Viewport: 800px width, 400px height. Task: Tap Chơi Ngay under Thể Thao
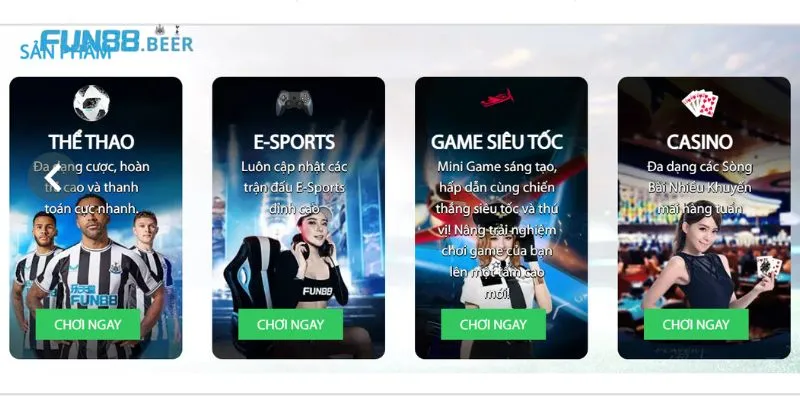coord(87,324)
